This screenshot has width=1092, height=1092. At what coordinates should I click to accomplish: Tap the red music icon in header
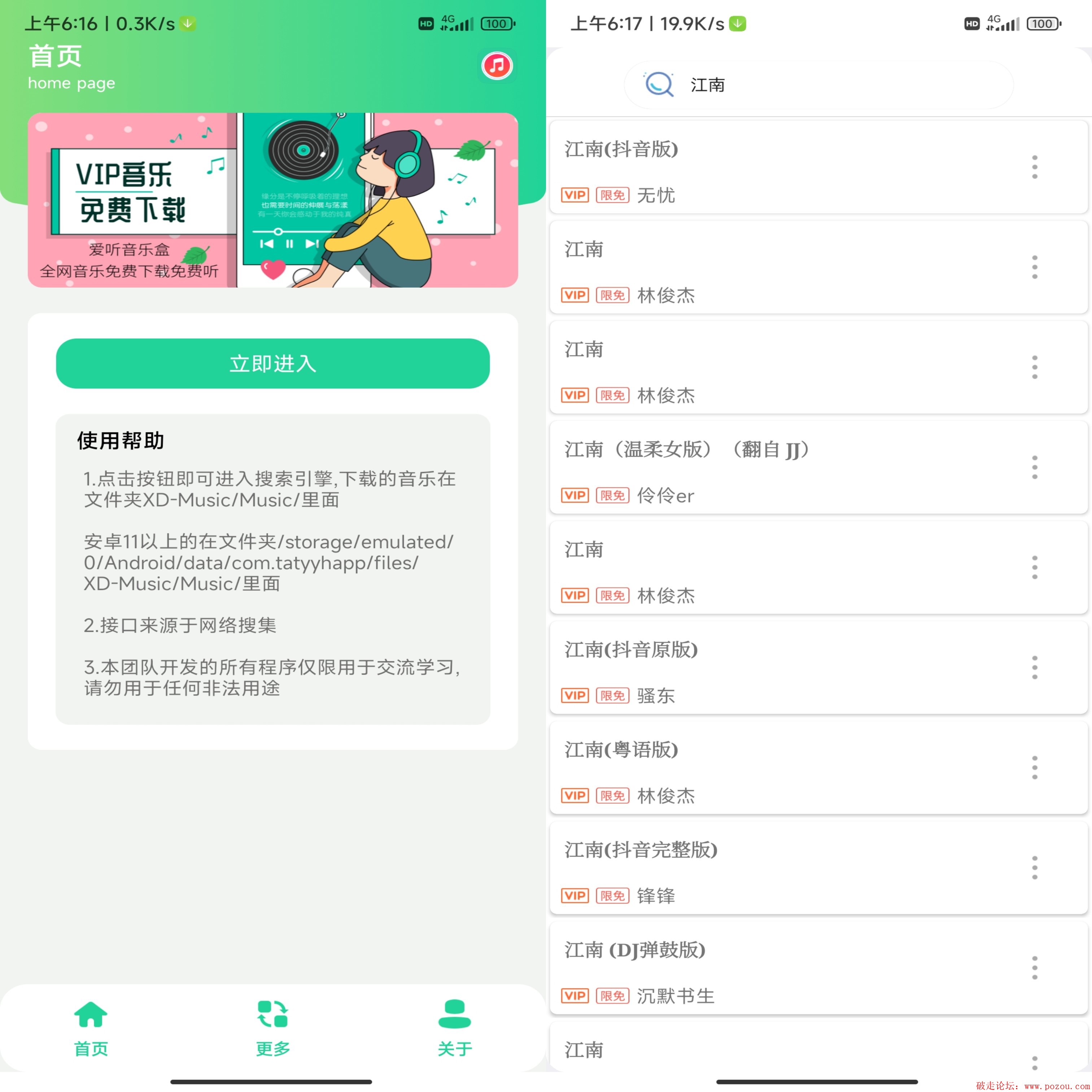496,66
